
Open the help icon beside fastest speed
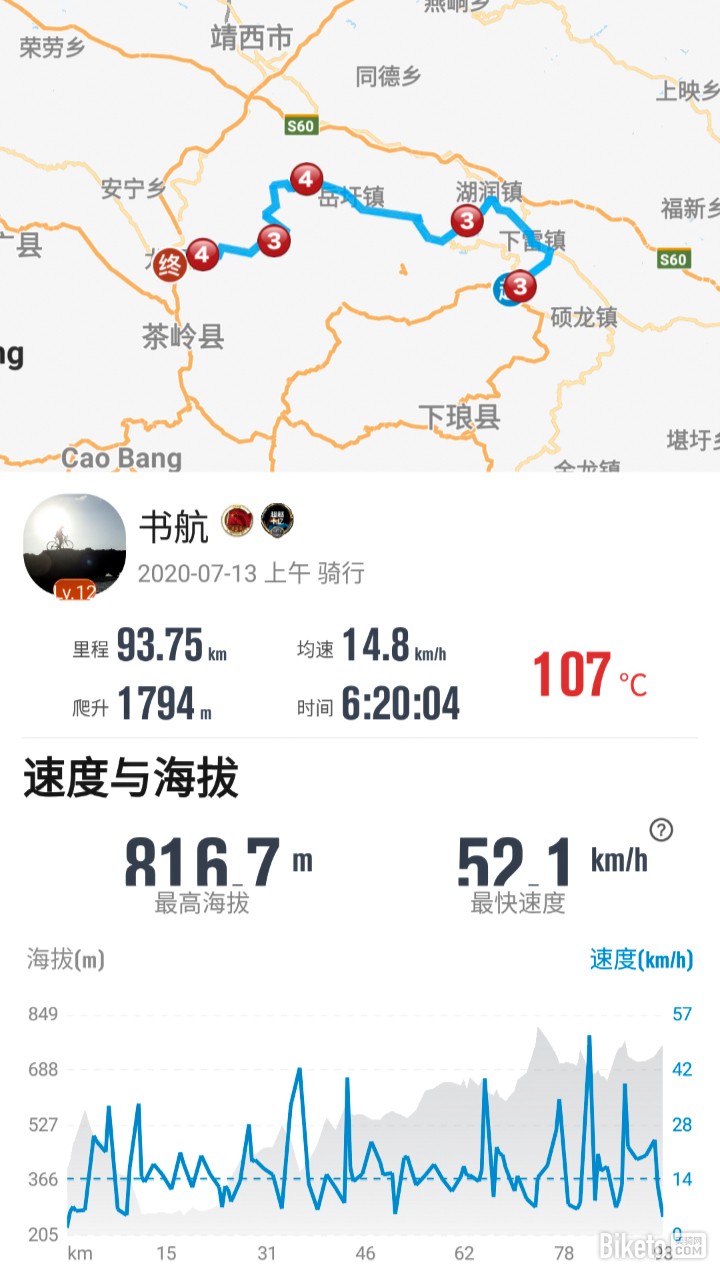(x=661, y=829)
